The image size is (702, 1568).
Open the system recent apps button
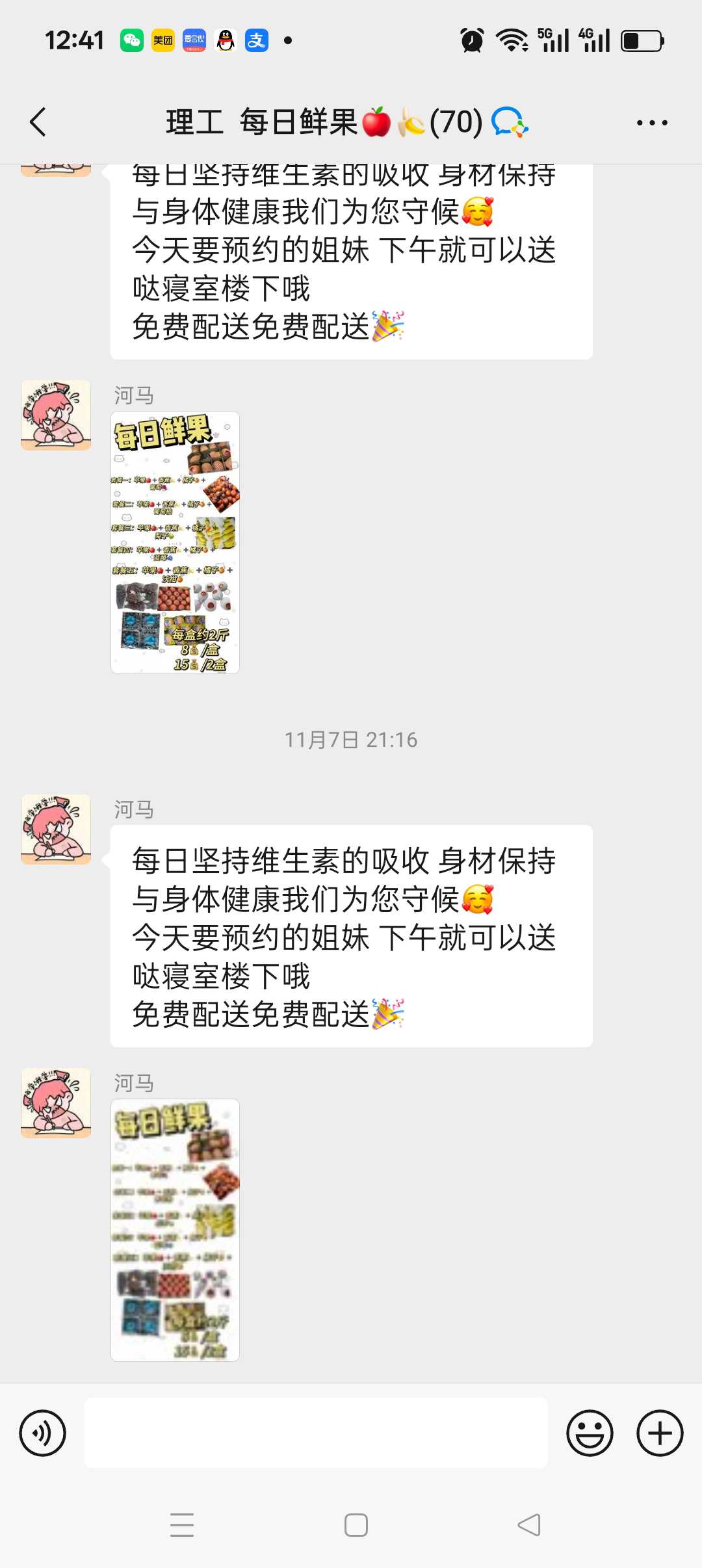click(x=182, y=1524)
